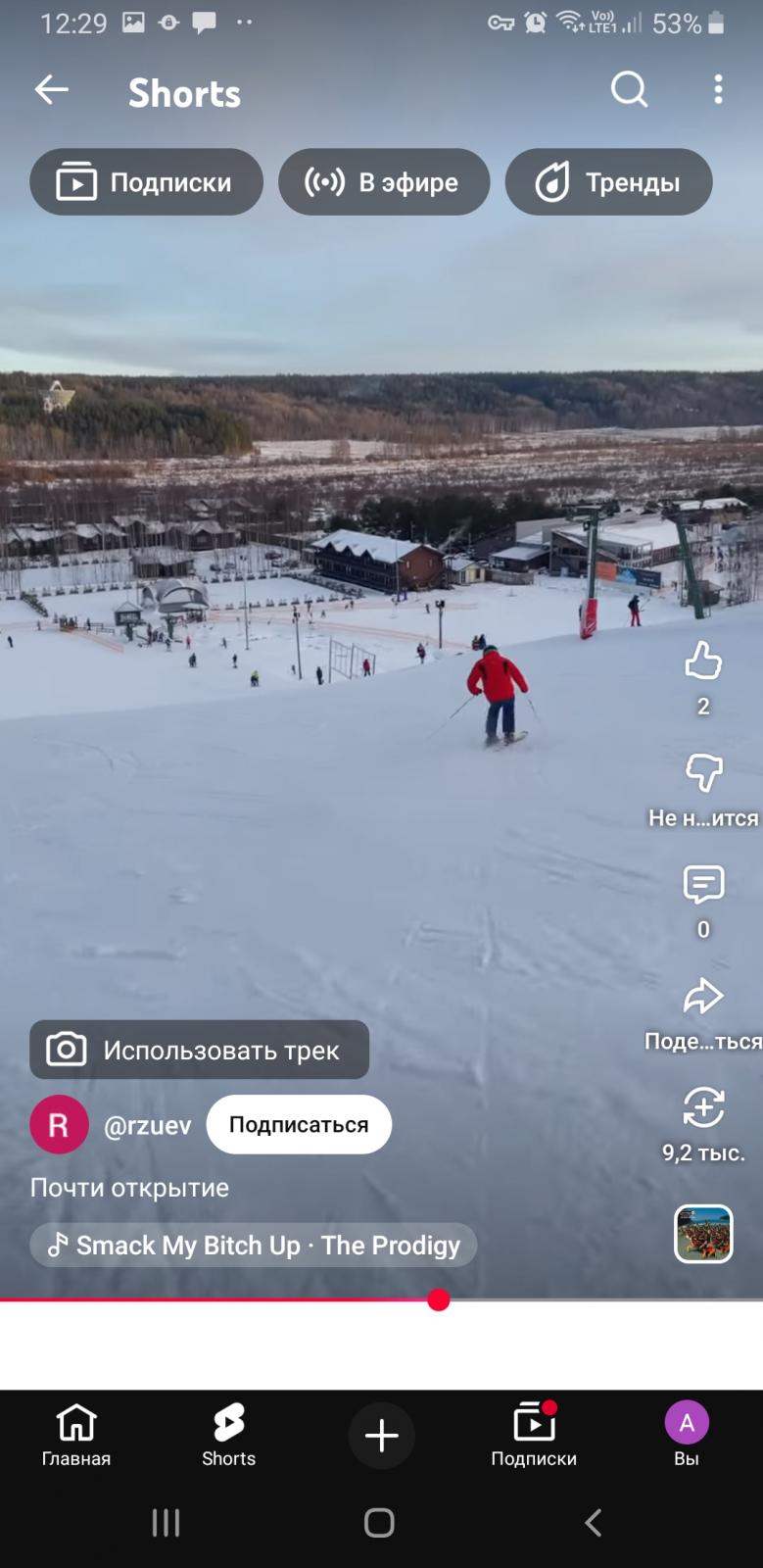Go back from the Shorts screen
The image size is (763, 1568).
tap(52, 91)
